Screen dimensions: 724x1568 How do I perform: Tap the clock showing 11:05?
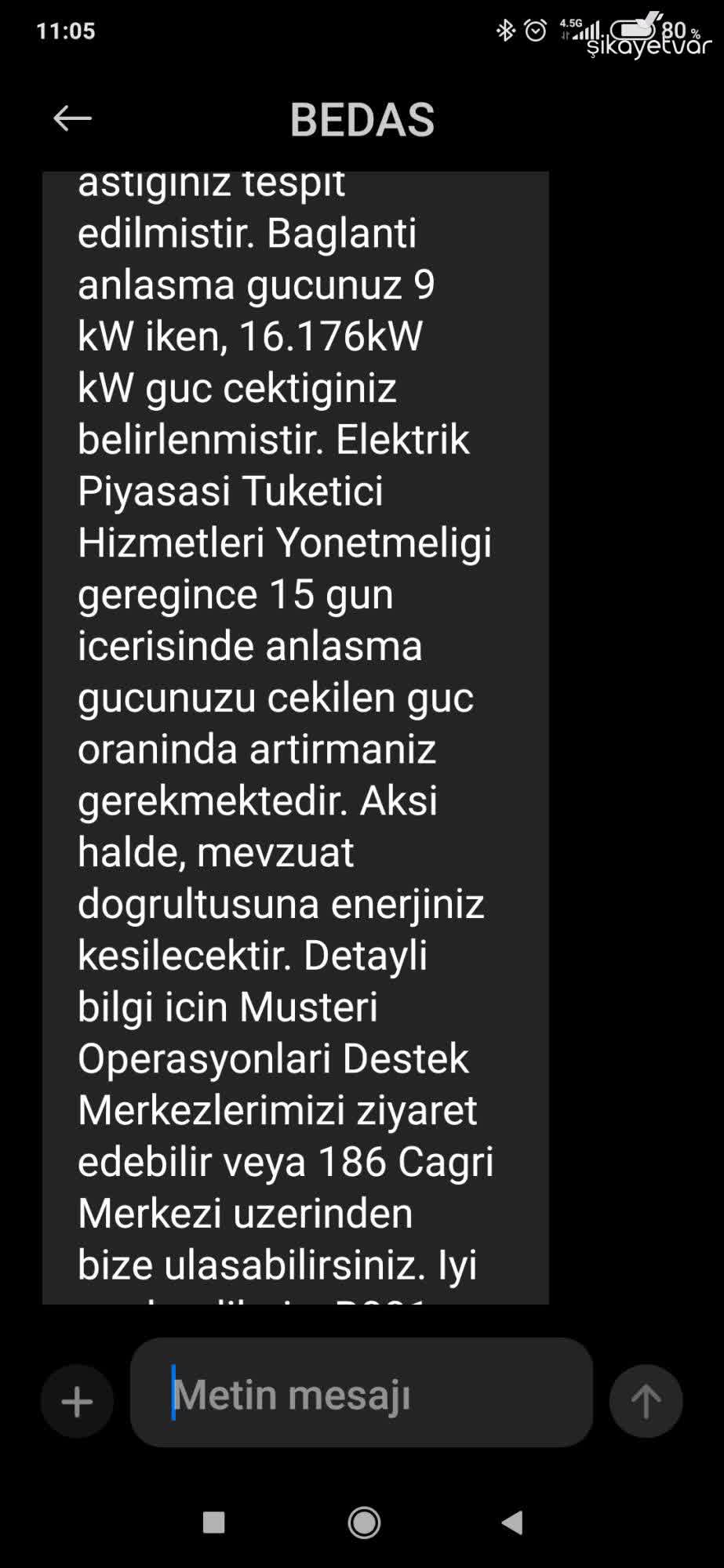[67, 30]
